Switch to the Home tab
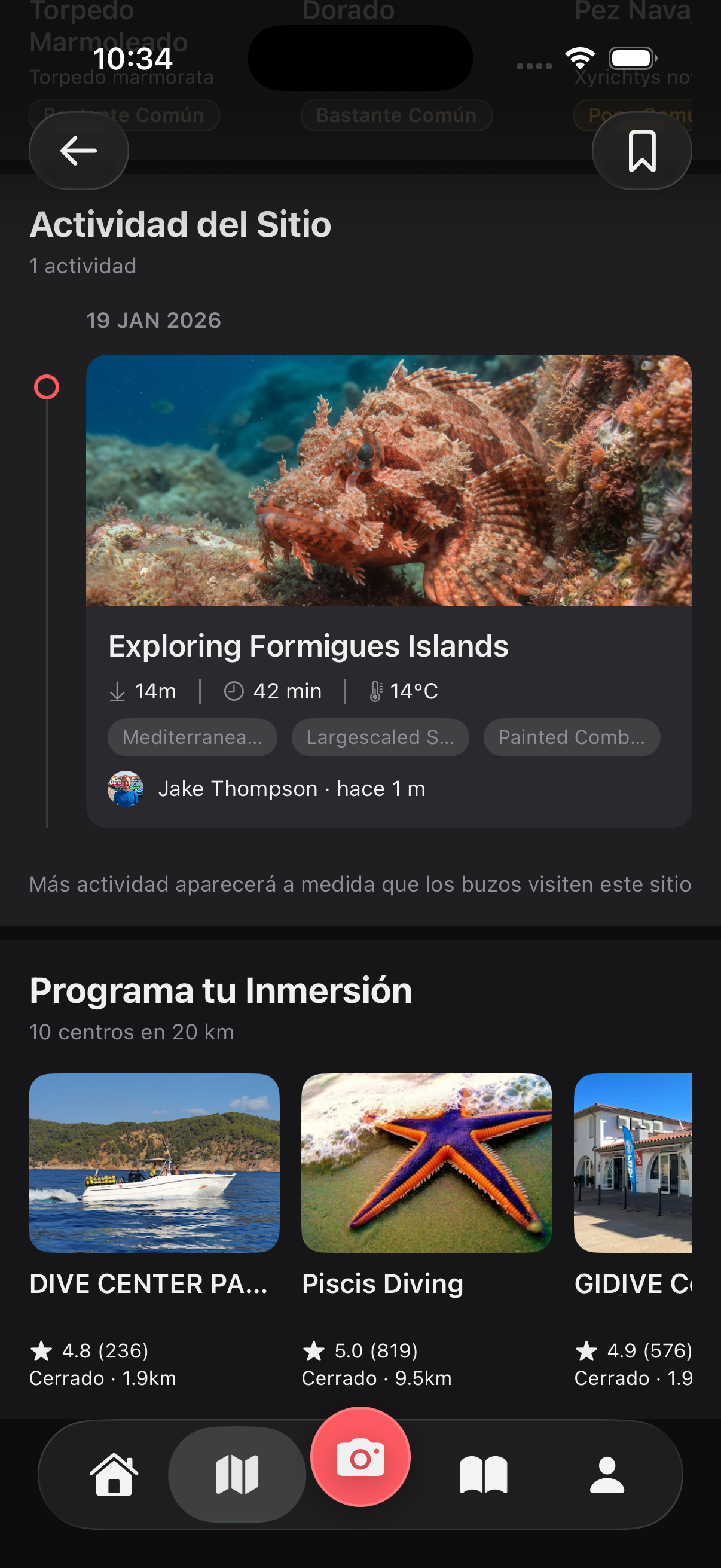 pyautogui.click(x=114, y=1474)
